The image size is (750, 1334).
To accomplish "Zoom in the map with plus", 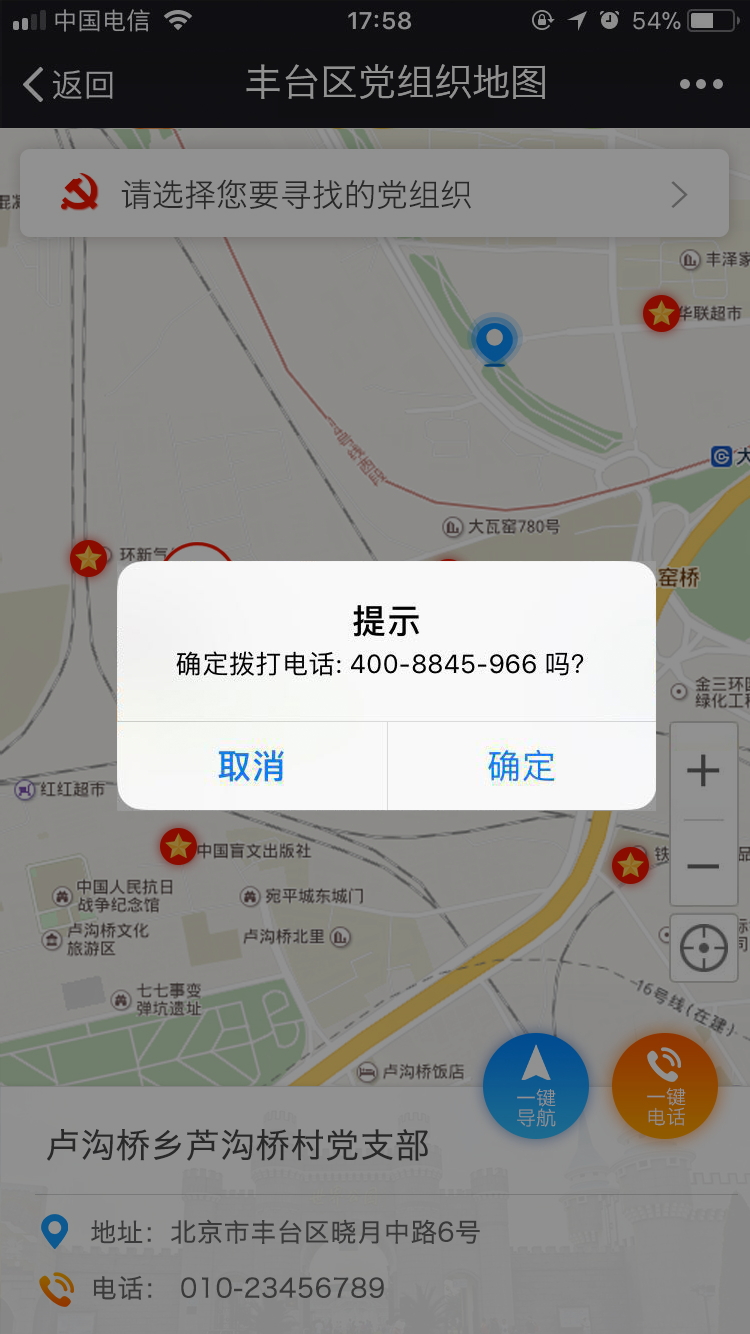I will coord(703,771).
